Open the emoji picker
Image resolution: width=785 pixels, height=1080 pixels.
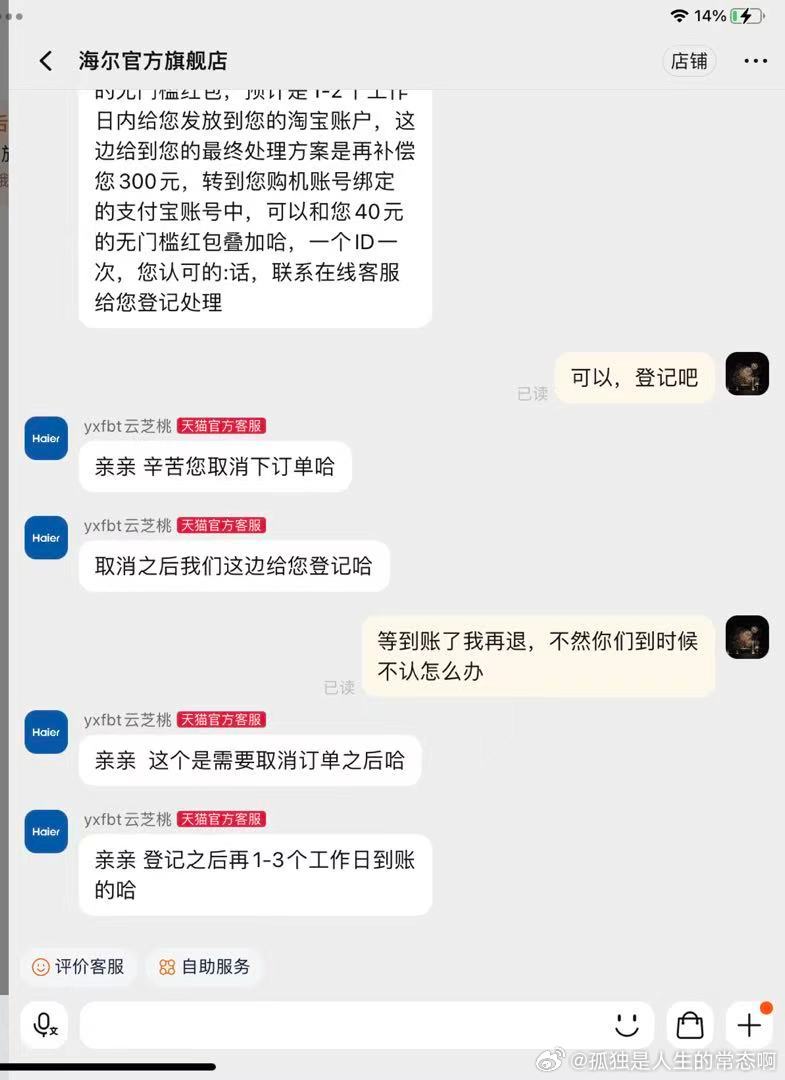627,1025
